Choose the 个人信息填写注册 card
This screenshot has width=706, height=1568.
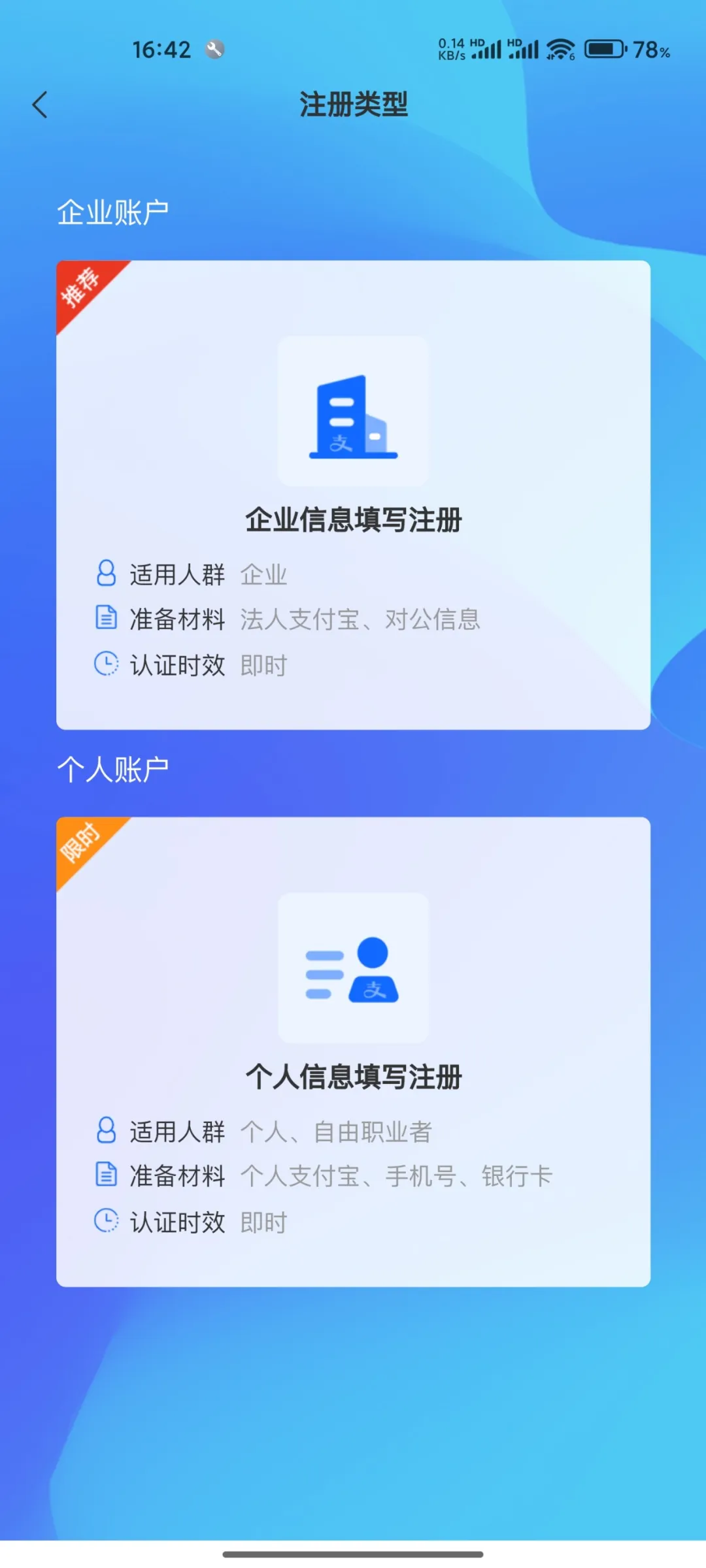click(353, 1051)
